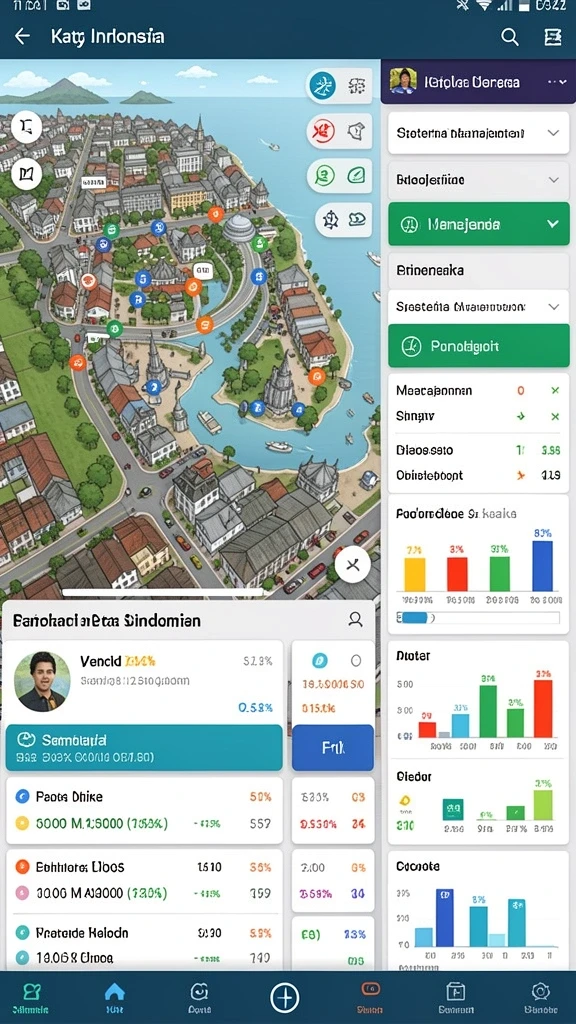Open search from the top bar

pyautogui.click(x=509, y=37)
